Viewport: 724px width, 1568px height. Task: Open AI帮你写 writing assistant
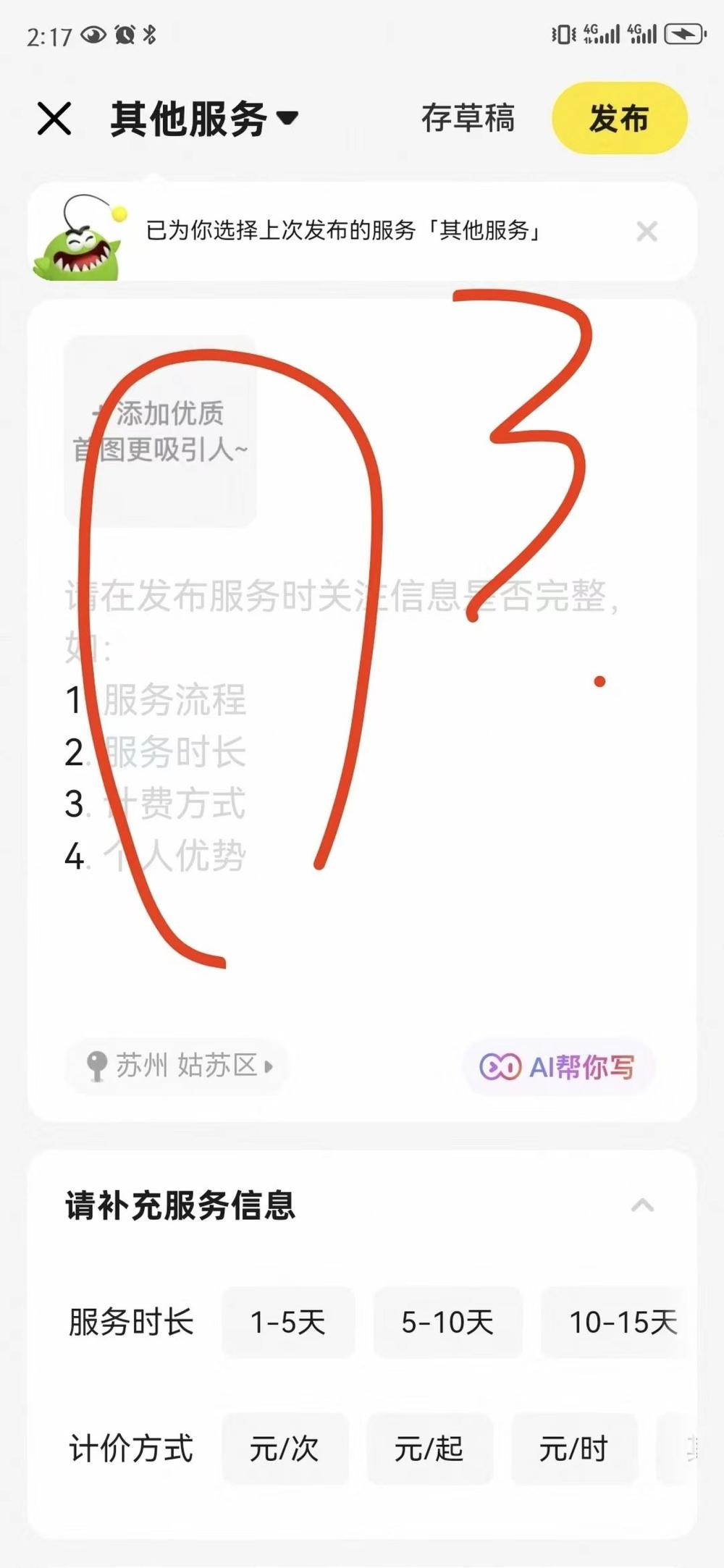point(557,1067)
